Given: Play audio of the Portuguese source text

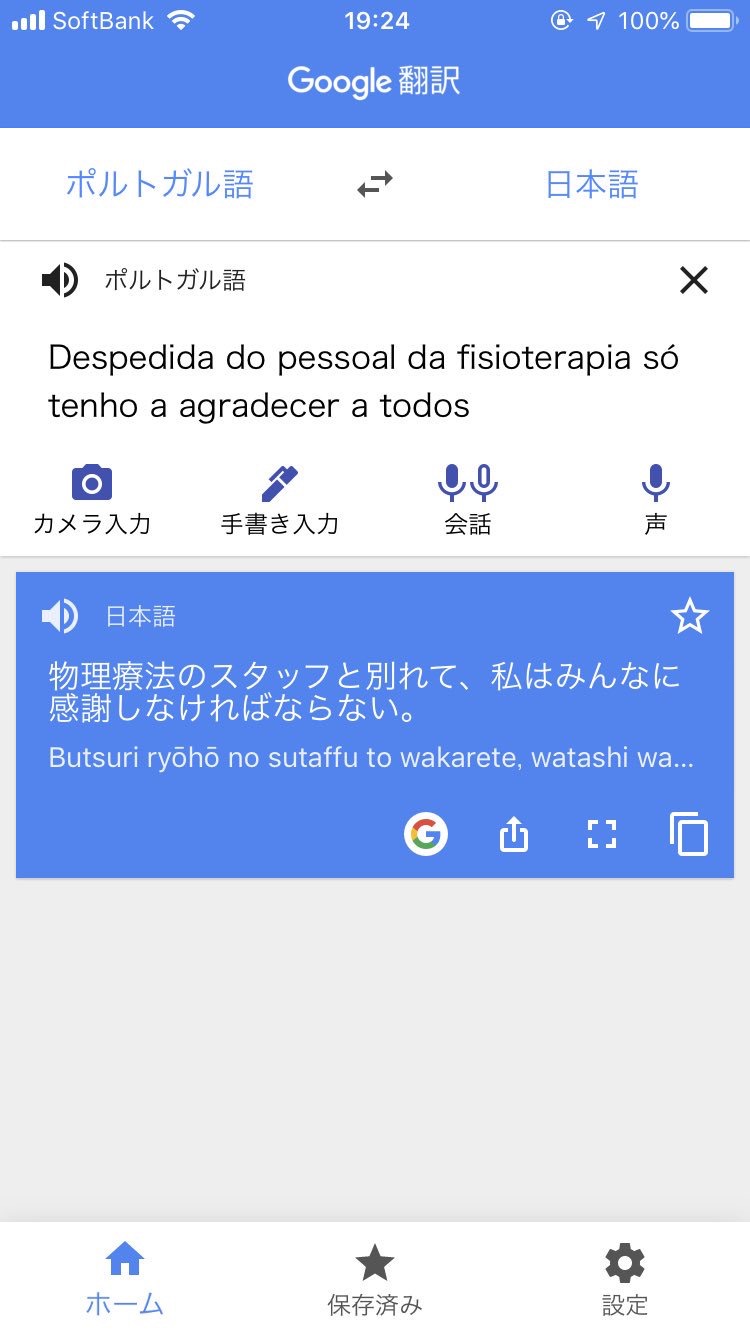Looking at the screenshot, I should pyautogui.click(x=59, y=280).
